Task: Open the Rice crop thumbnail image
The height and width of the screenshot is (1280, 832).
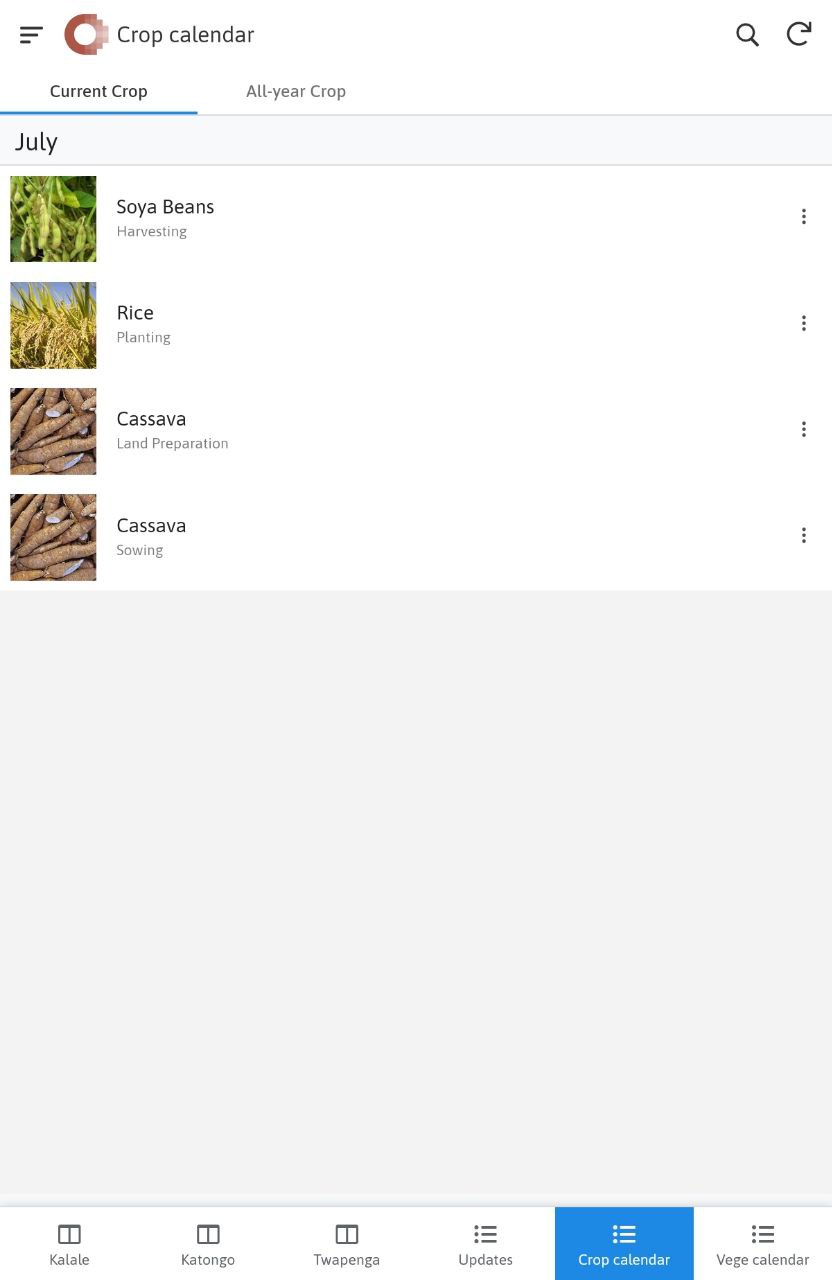Action: pyautogui.click(x=53, y=324)
